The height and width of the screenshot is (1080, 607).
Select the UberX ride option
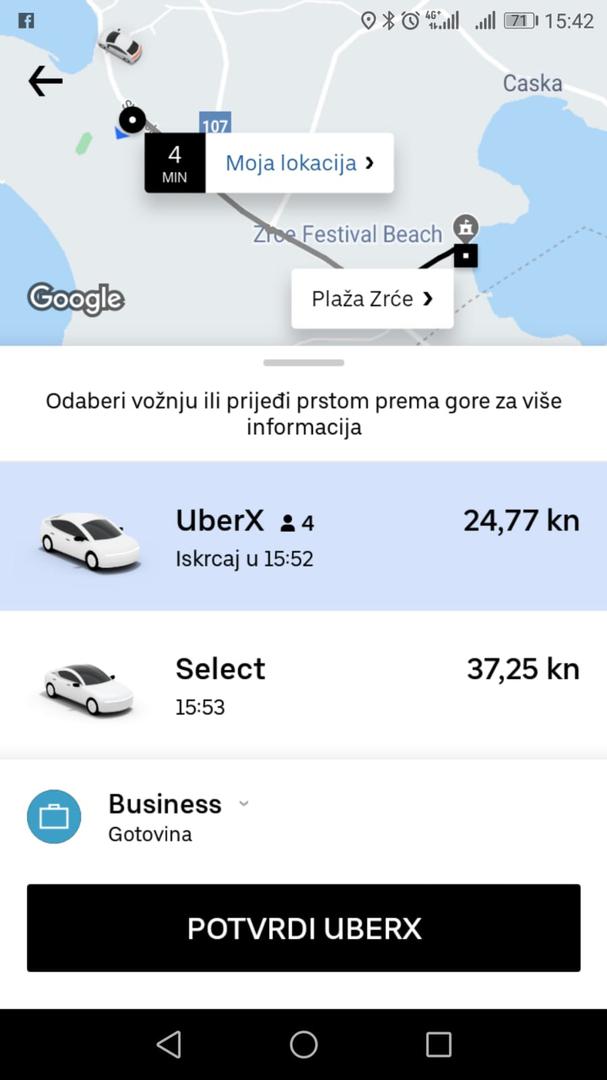[303, 536]
